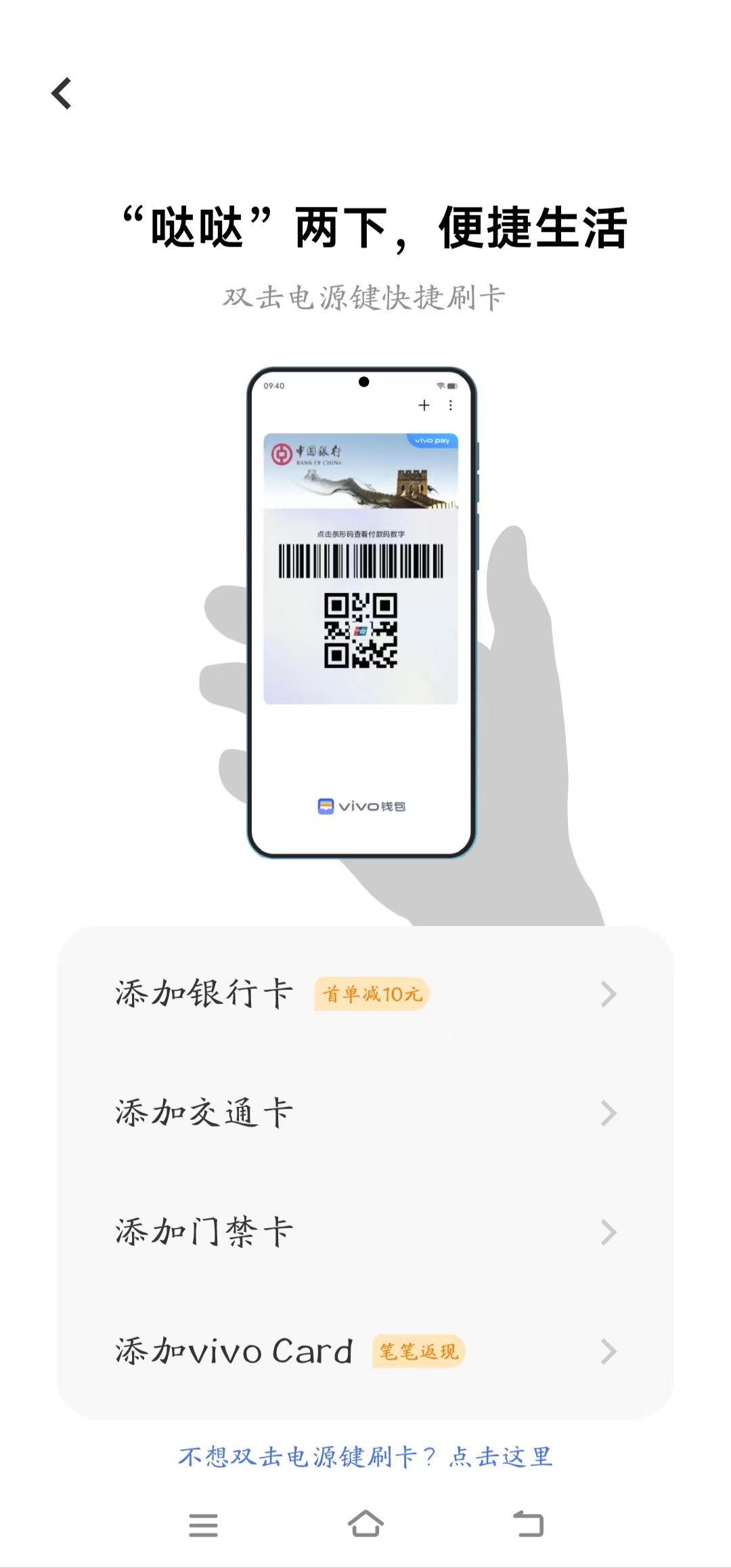Choose 添加vivo Card option
The height and width of the screenshot is (1568, 731).
(x=365, y=1351)
